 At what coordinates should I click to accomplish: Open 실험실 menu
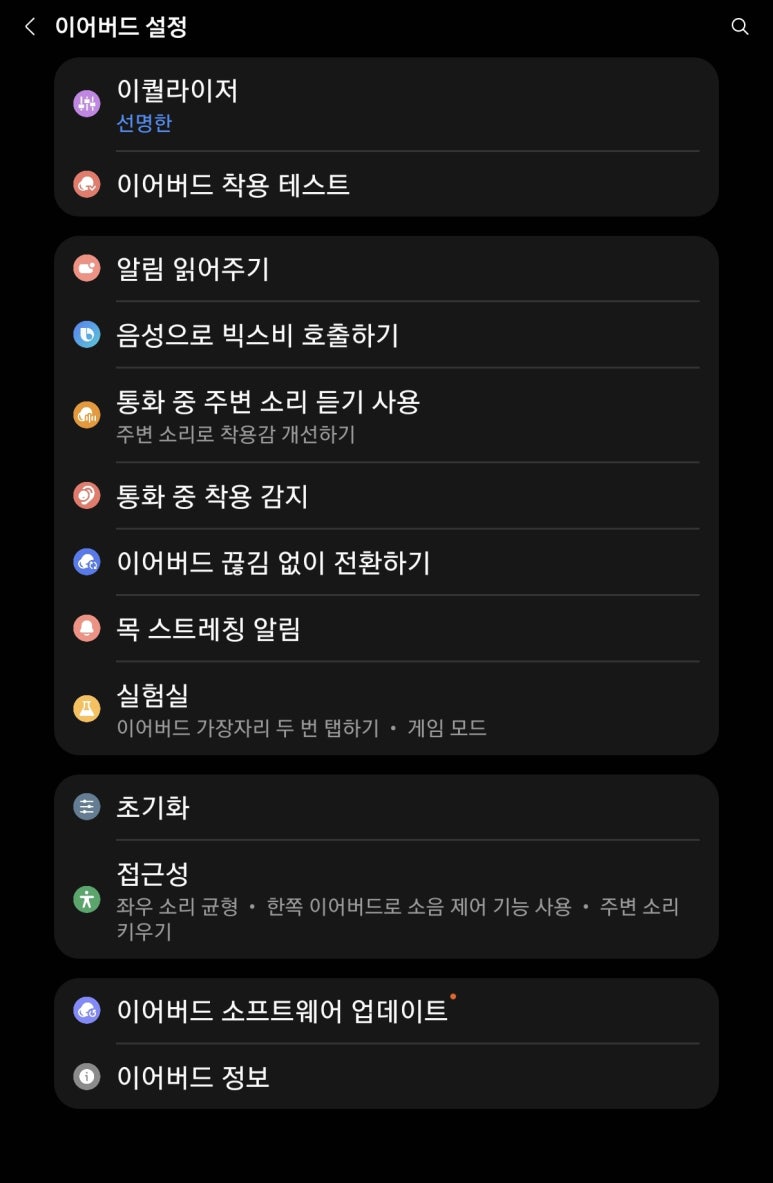[386, 709]
